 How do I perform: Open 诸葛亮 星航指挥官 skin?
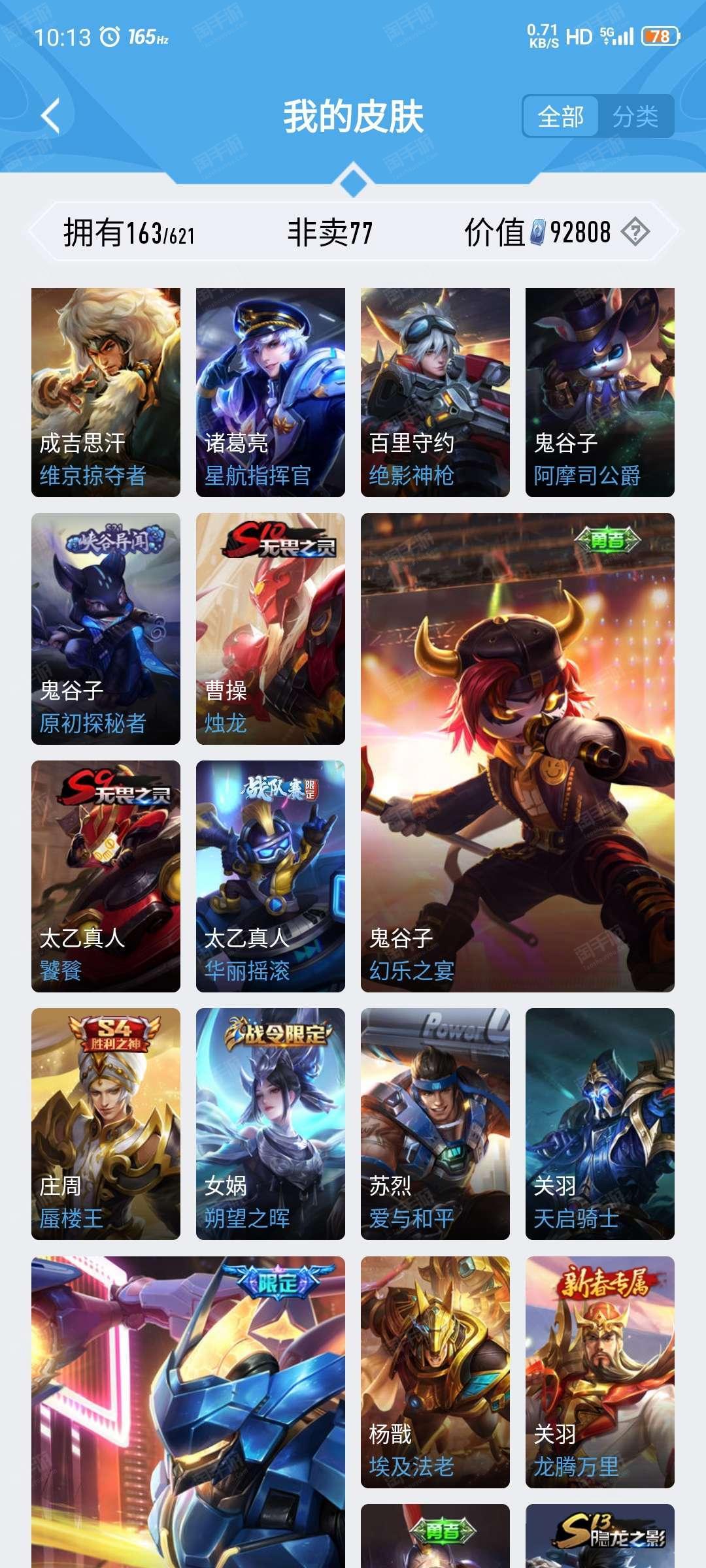point(271,393)
